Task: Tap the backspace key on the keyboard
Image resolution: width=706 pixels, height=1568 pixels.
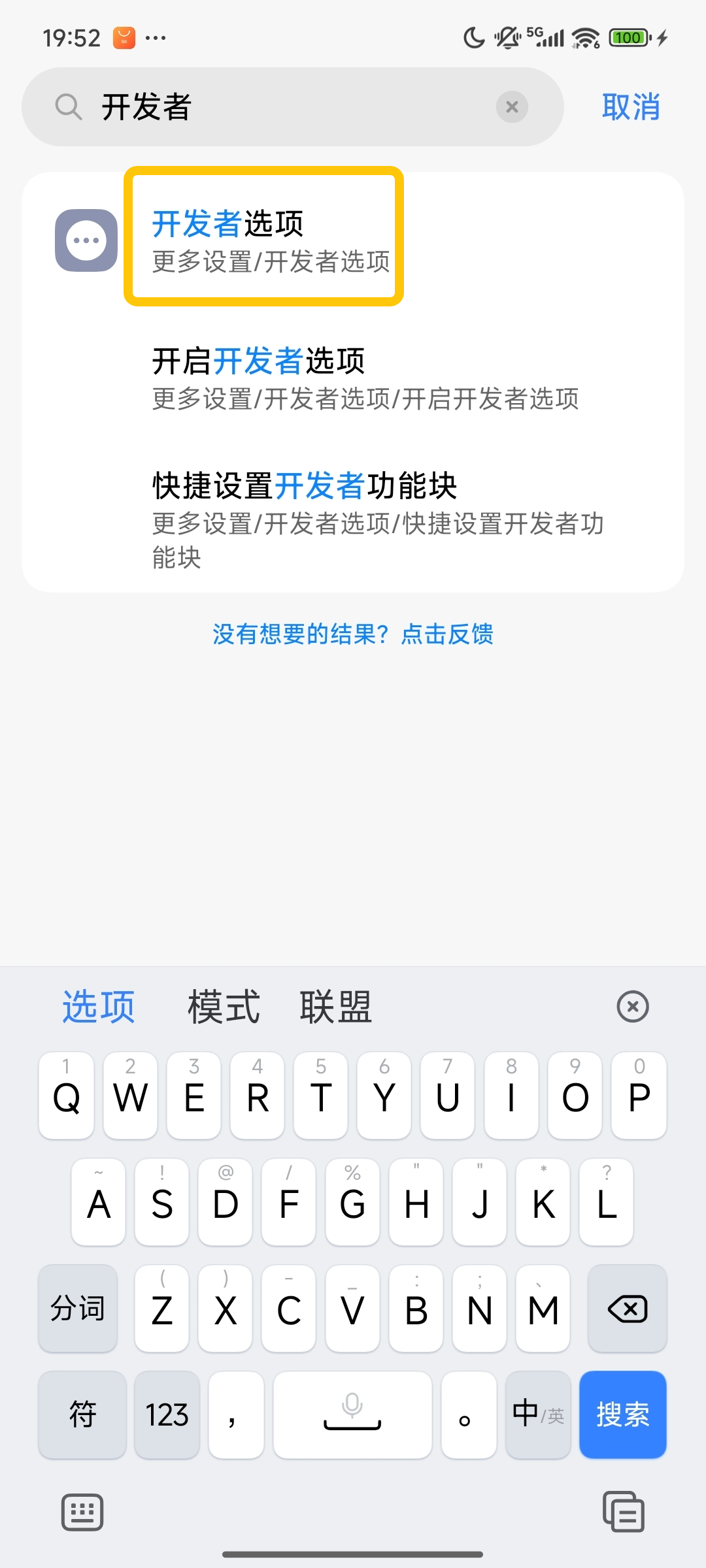Action: pos(626,1309)
